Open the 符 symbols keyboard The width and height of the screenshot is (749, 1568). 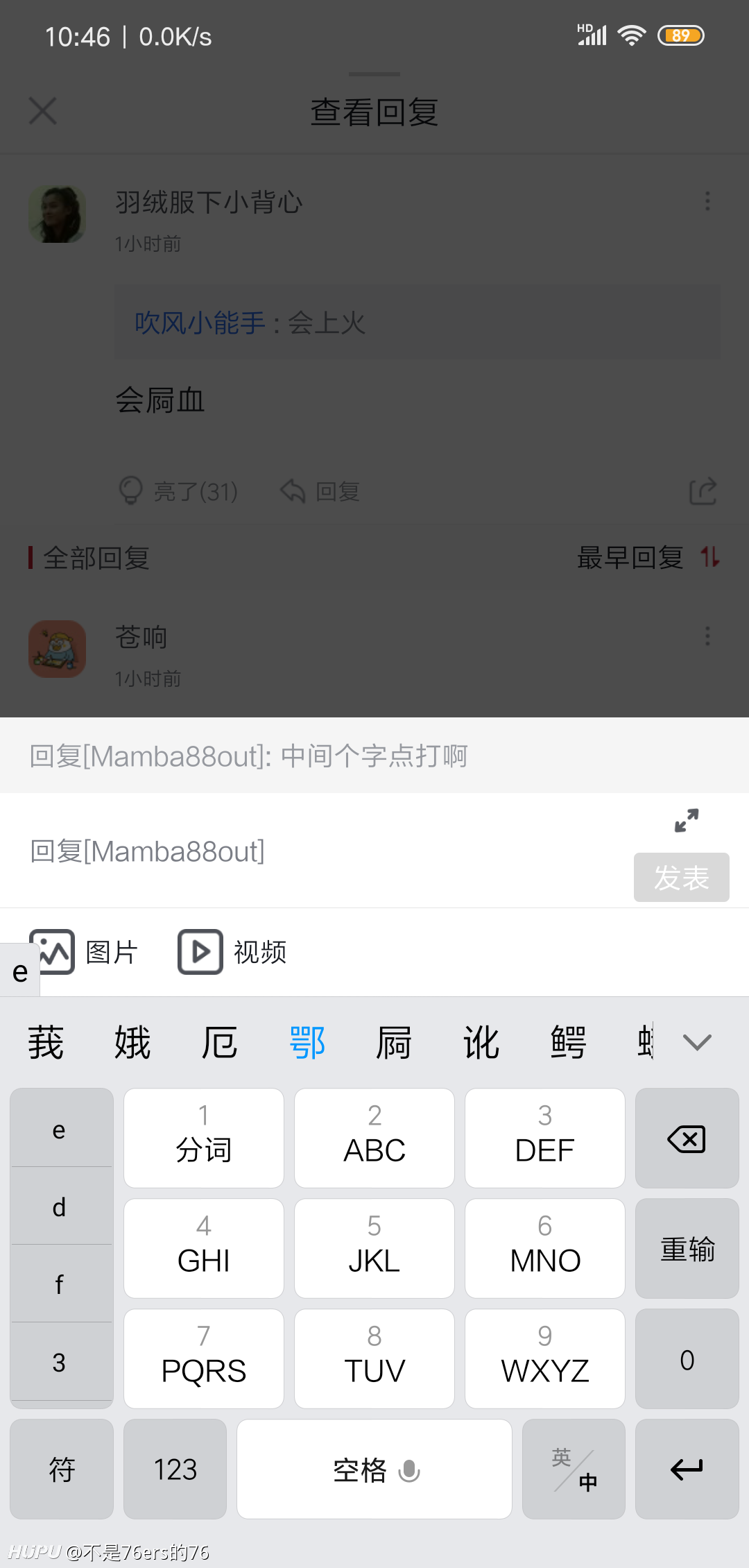[x=62, y=1469]
